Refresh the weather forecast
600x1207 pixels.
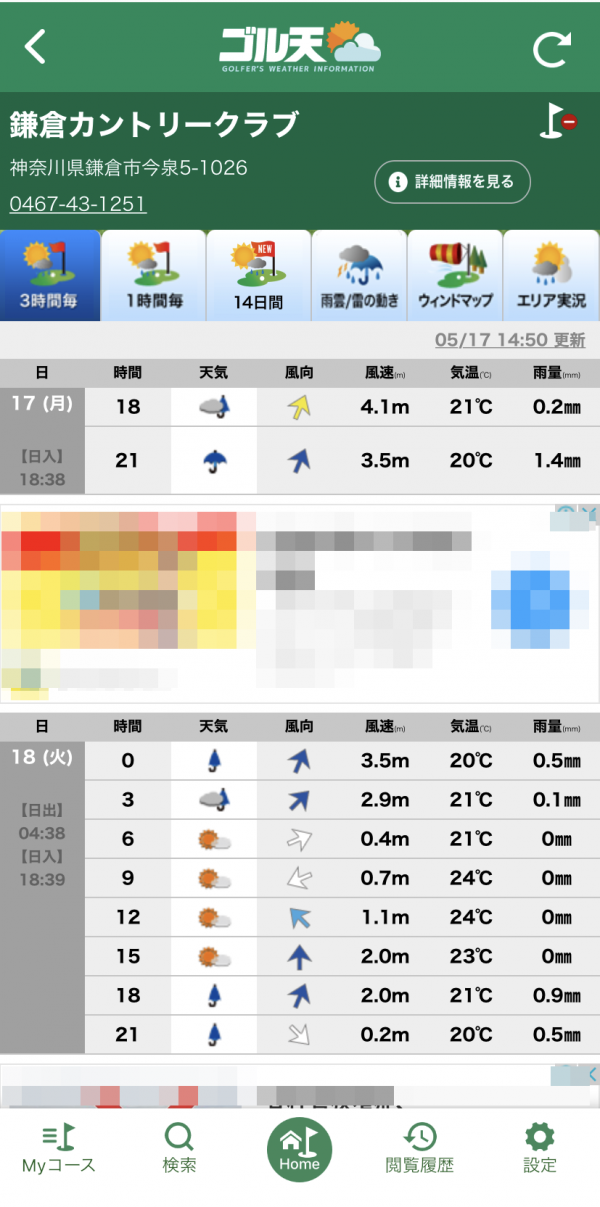553,49
